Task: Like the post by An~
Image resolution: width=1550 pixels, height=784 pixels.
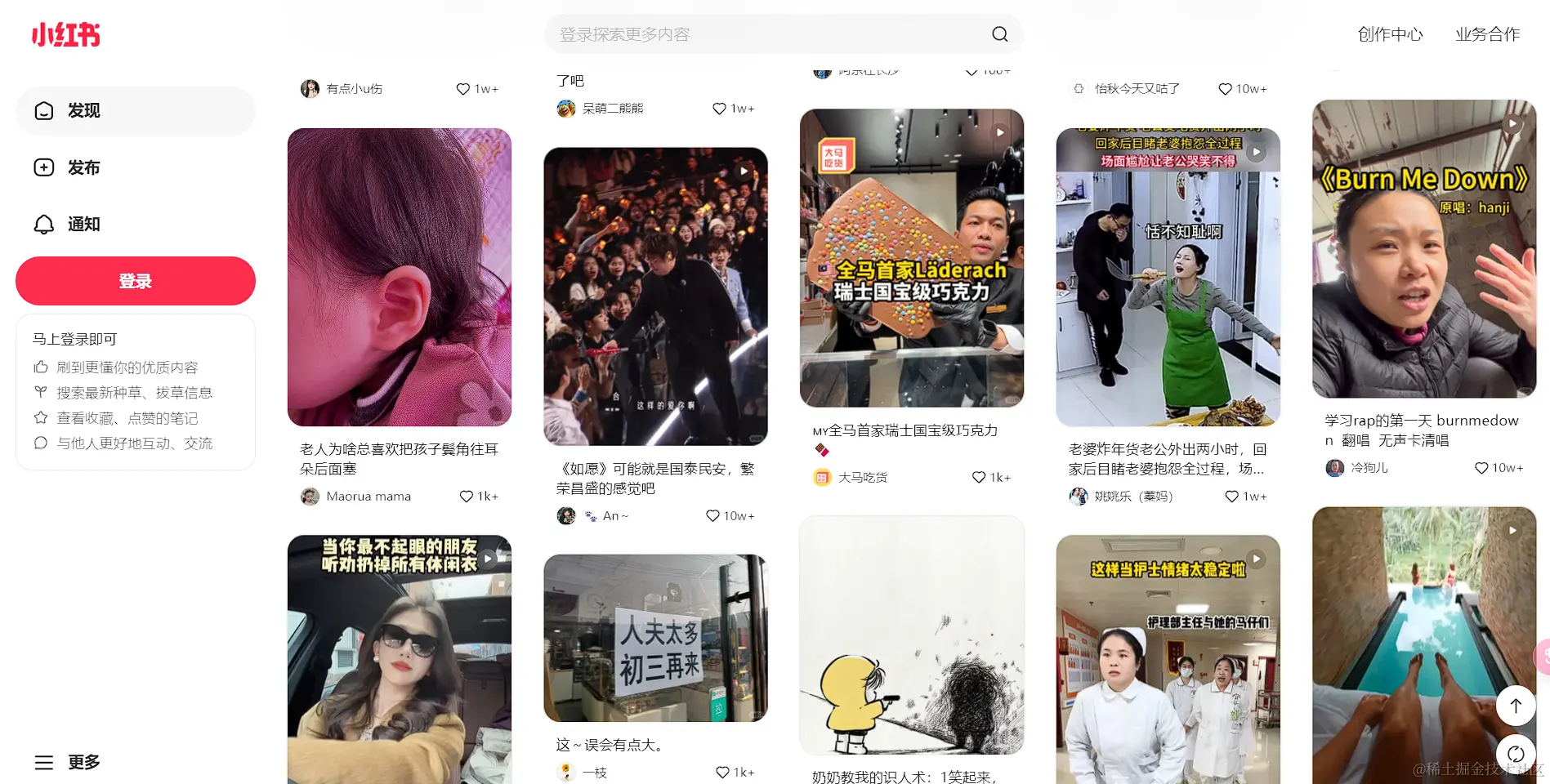Action: pos(712,516)
